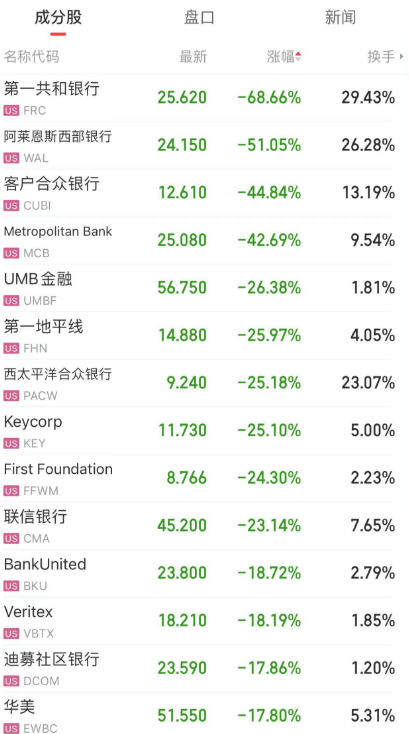Open UMB金融 UMBF stock row

tap(204, 288)
